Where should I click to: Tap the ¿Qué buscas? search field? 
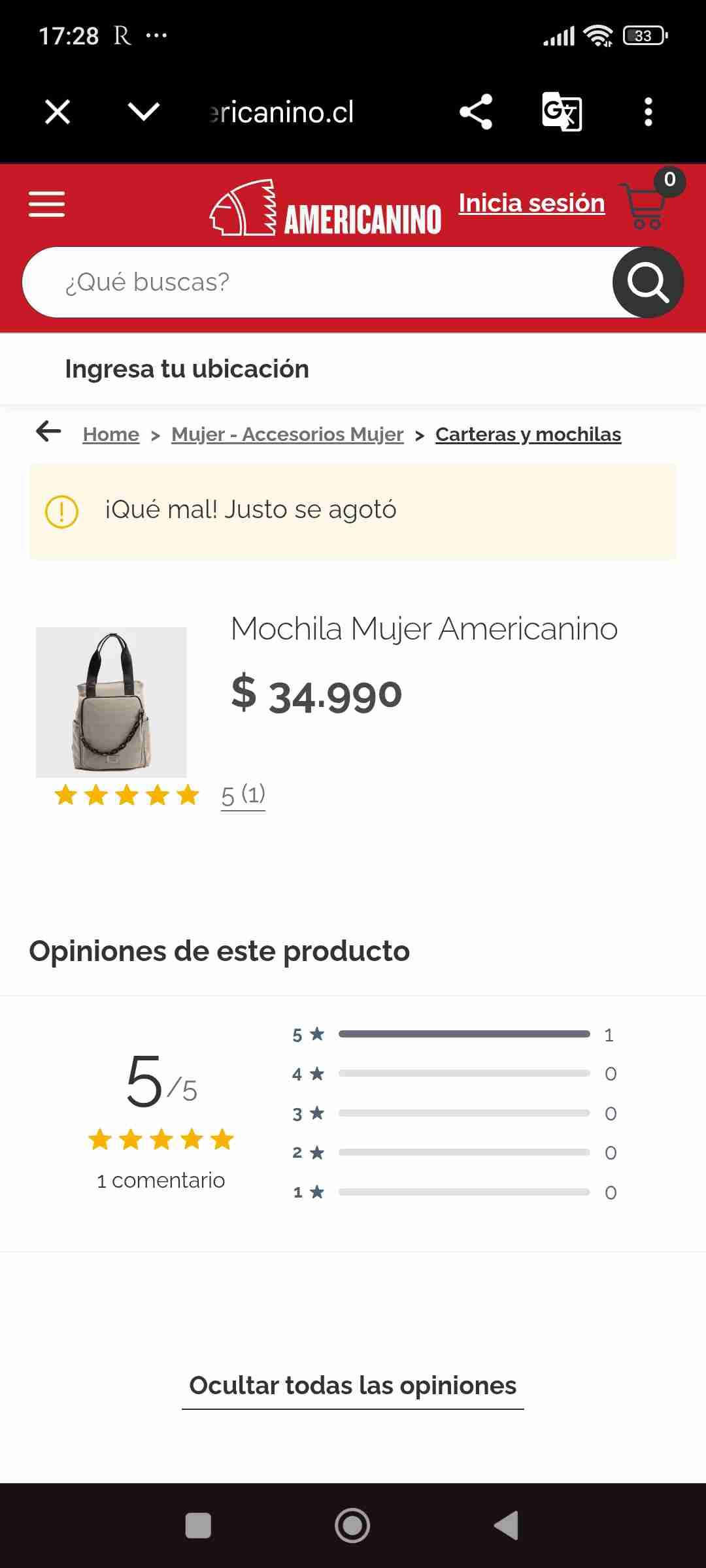point(261,282)
